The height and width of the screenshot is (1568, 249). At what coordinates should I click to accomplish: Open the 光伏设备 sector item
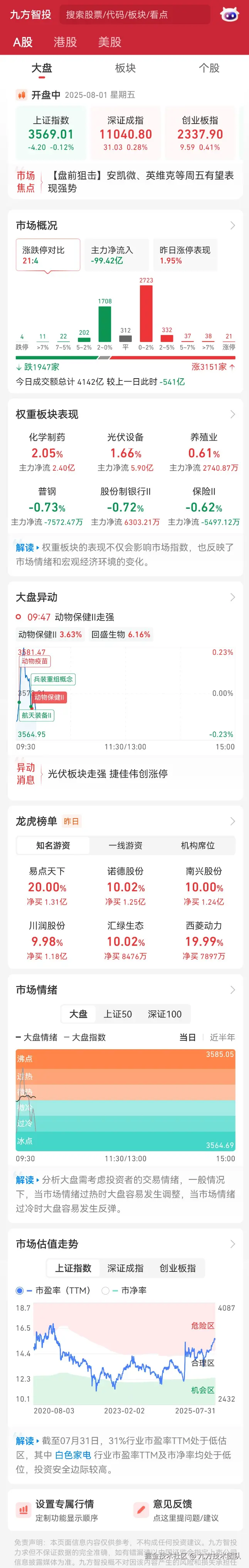(125, 453)
